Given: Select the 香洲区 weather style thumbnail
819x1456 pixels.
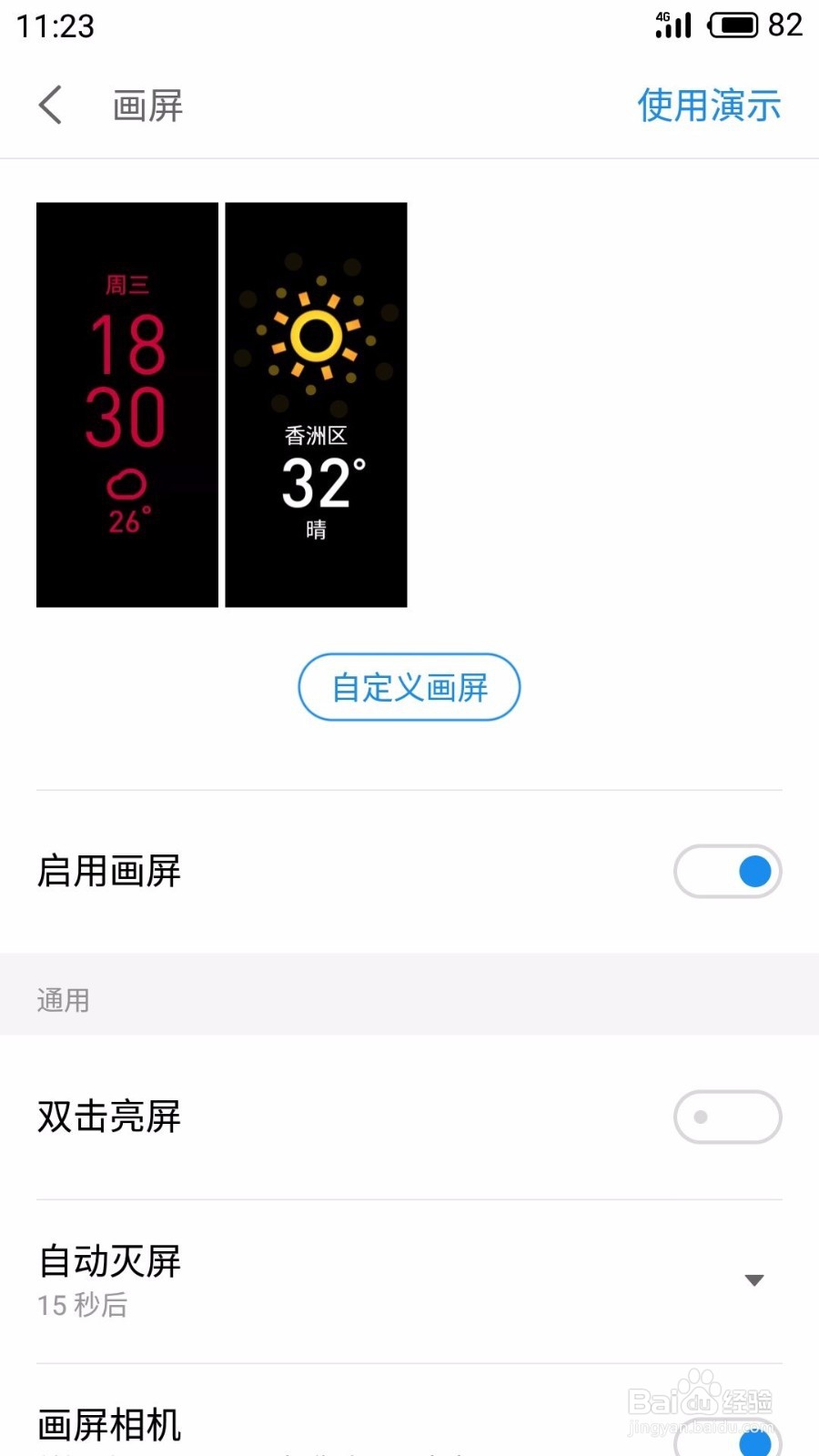Looking at the screenshot, I should (x=316, y=403).
